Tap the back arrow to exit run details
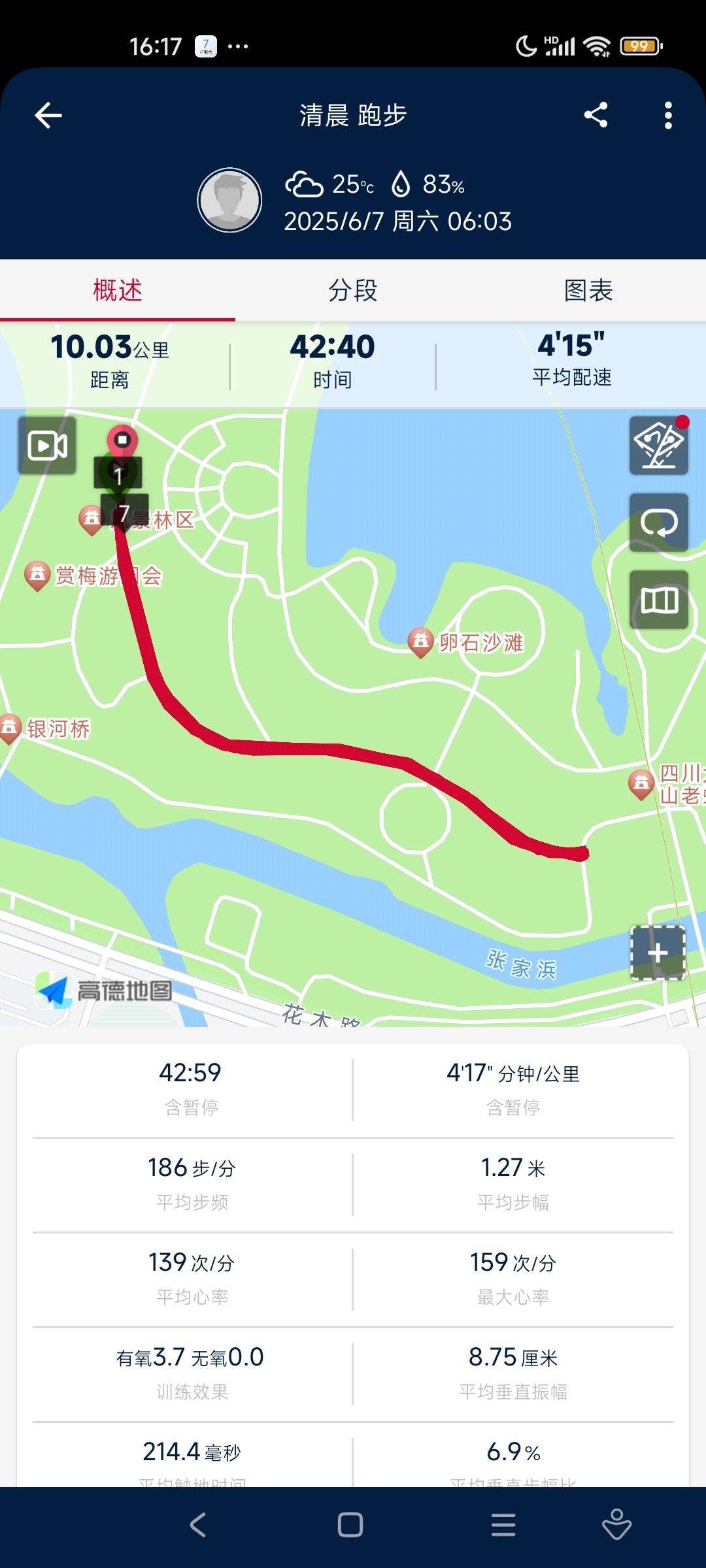Screen dimensions: 706x1568 47,114
